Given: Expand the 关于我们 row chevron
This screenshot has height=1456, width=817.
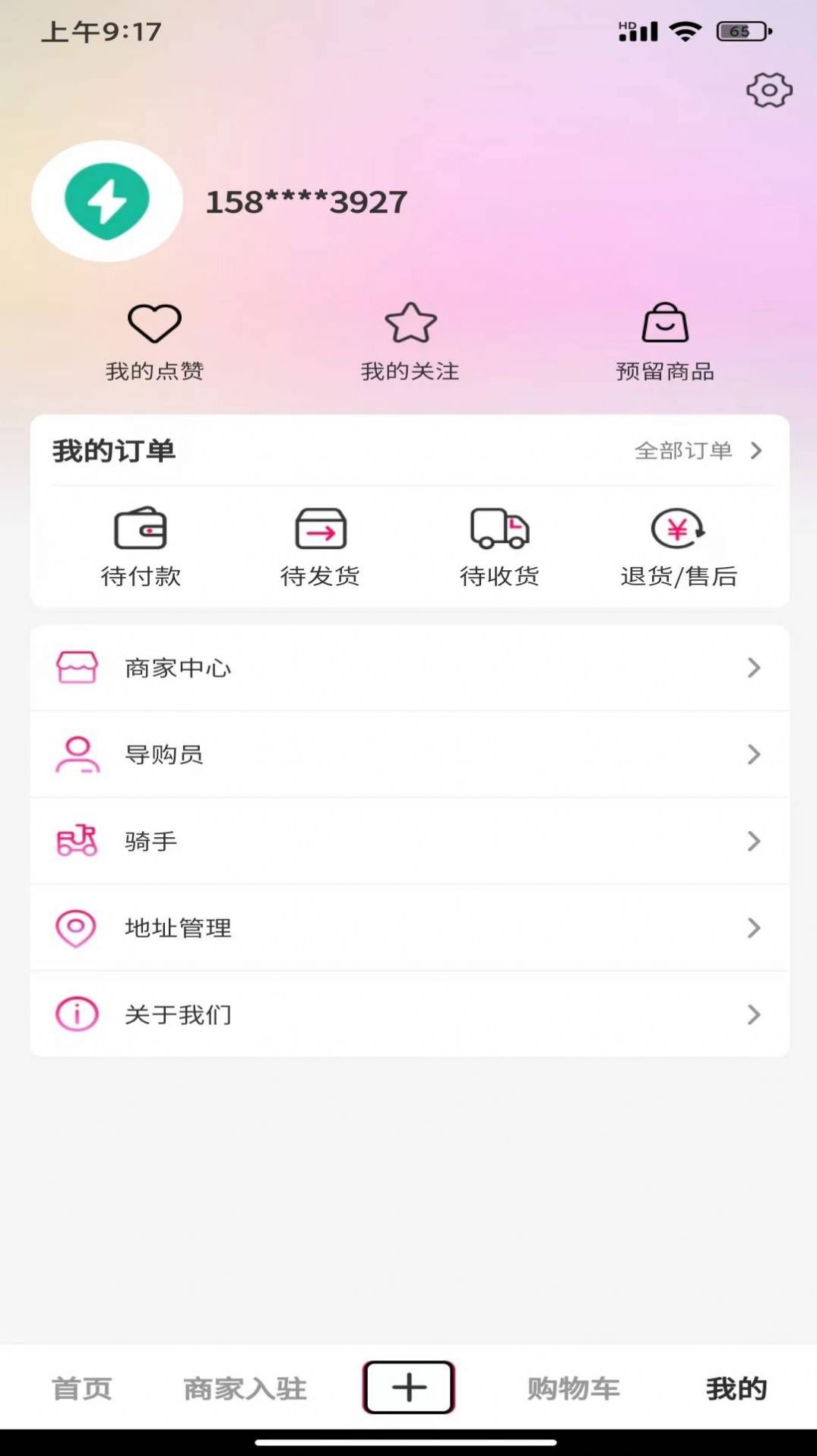Looking at the screenshot, I should [754, 1014].
